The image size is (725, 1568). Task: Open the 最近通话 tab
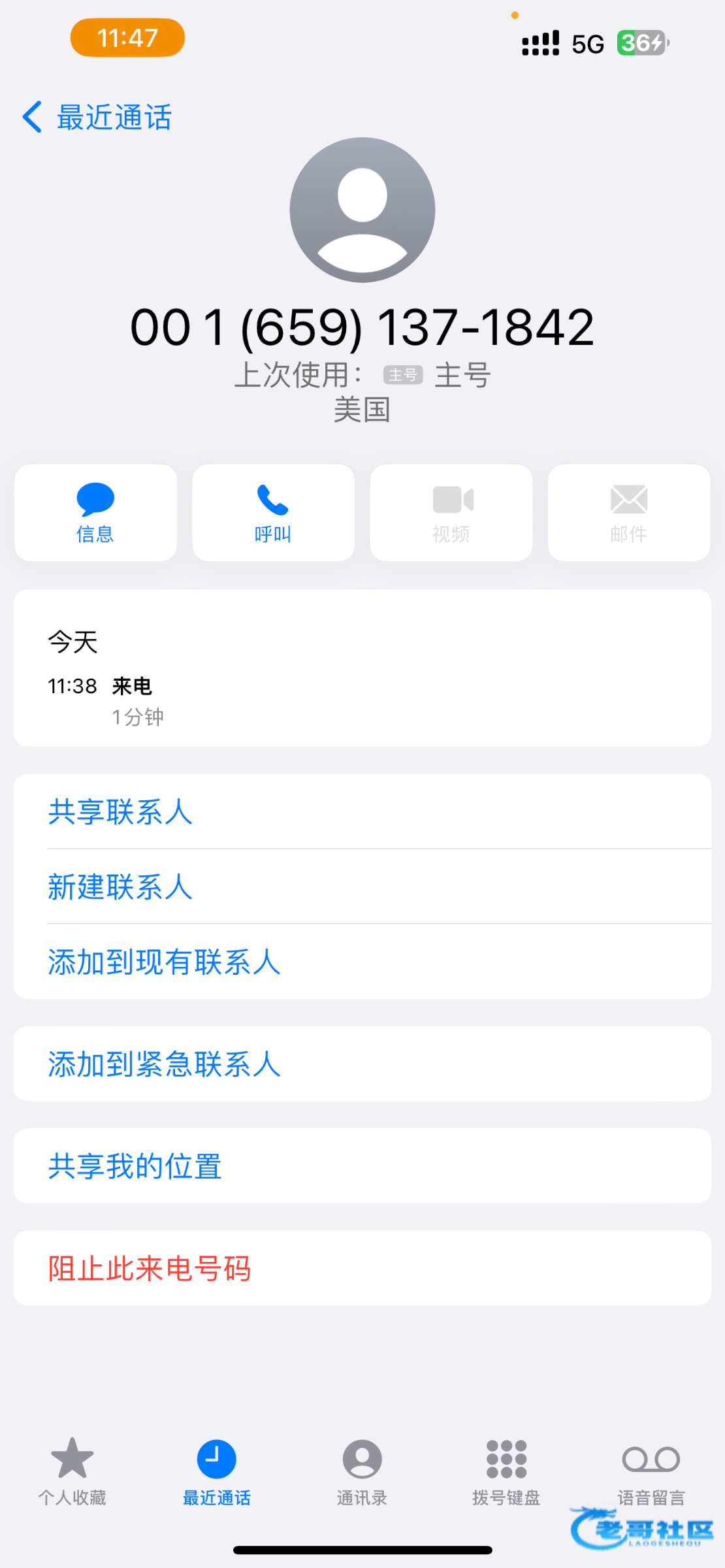coord(217,1470)
